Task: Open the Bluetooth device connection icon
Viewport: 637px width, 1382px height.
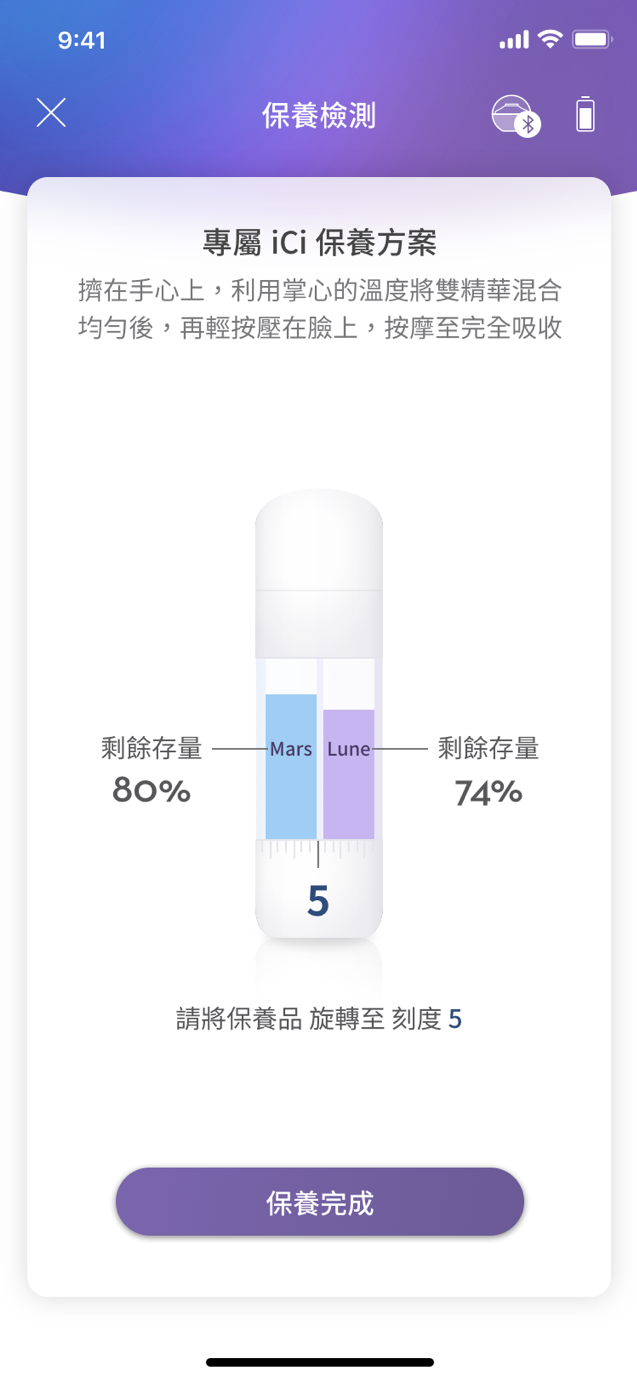Action: pos(515,115)
